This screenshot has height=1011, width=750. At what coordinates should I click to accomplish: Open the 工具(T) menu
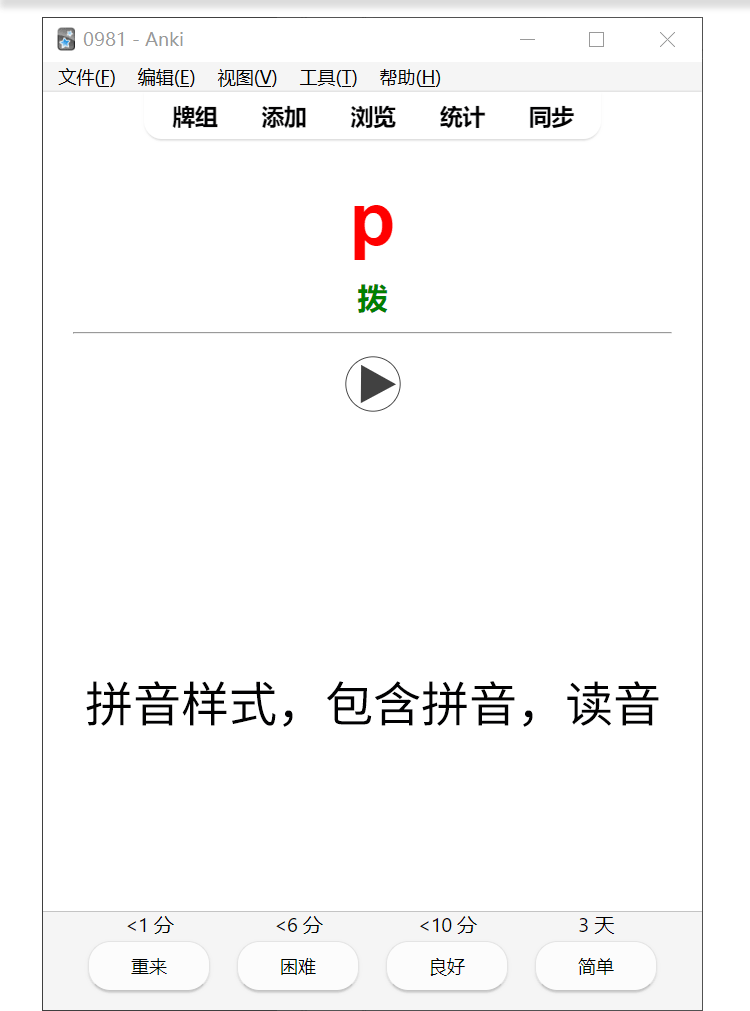[328, 77]
